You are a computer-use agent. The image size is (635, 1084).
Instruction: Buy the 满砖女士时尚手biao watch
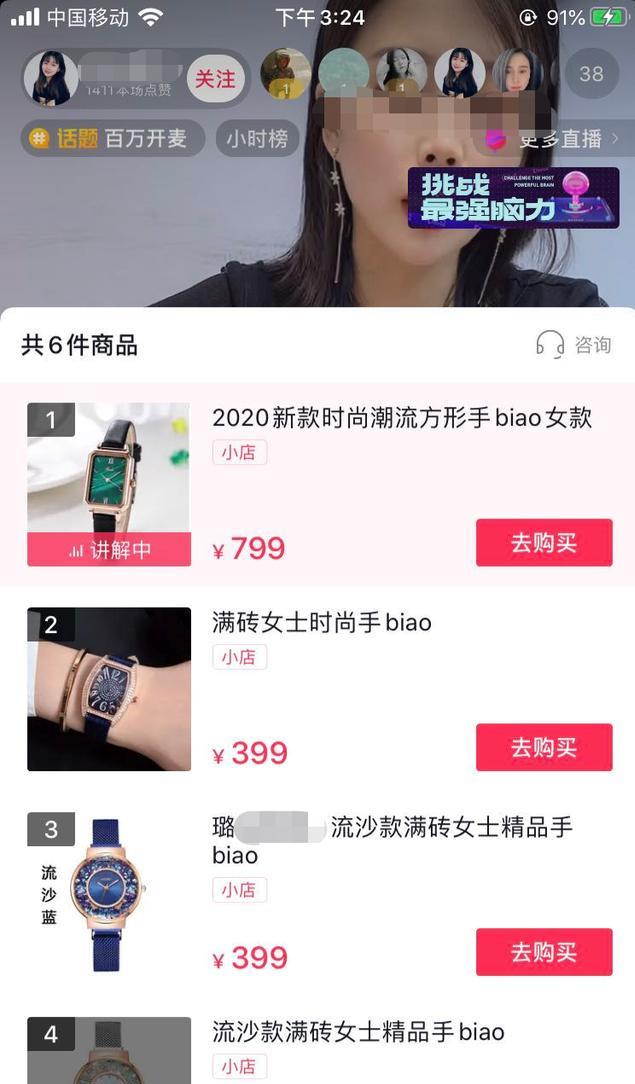coord(543,747)
